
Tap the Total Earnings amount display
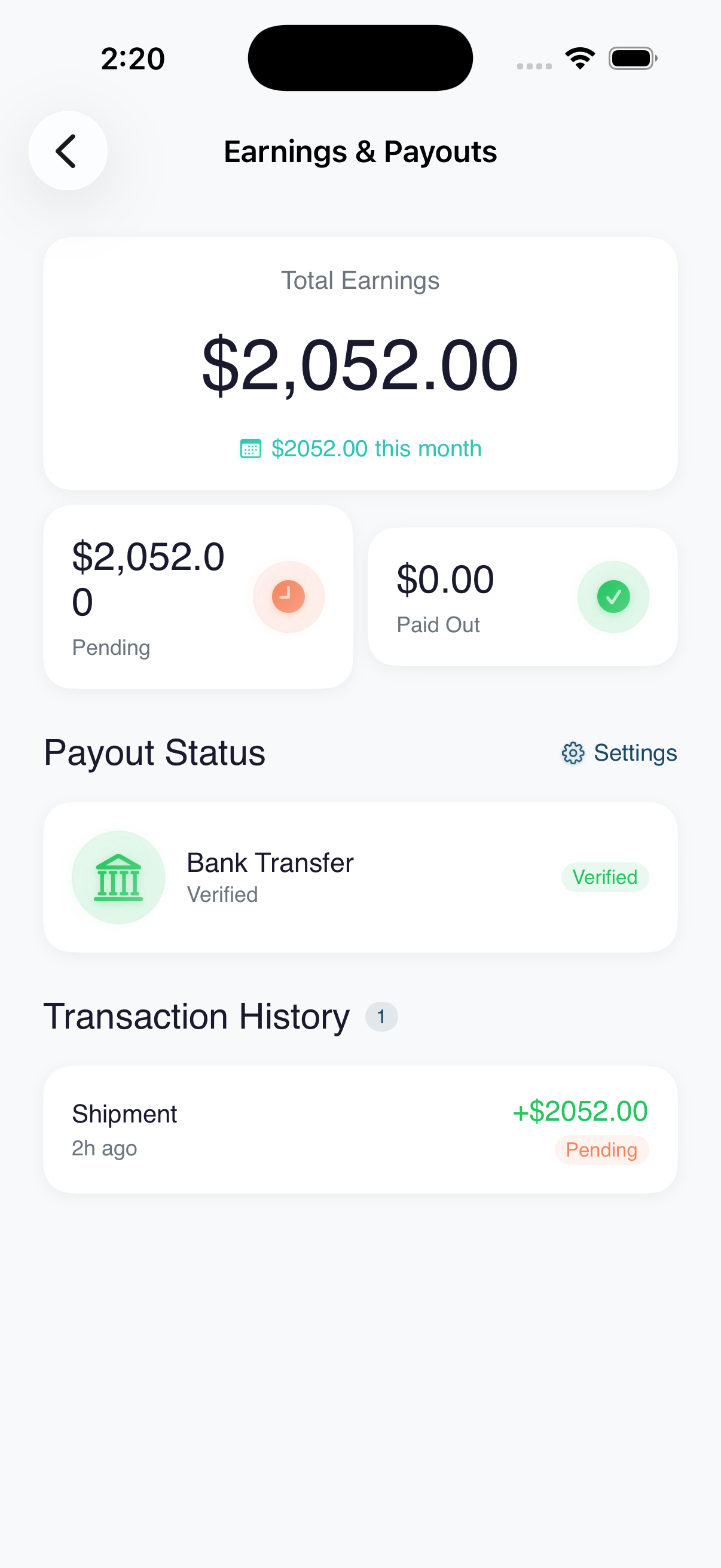pyautogui.click(x=360, y=364)
